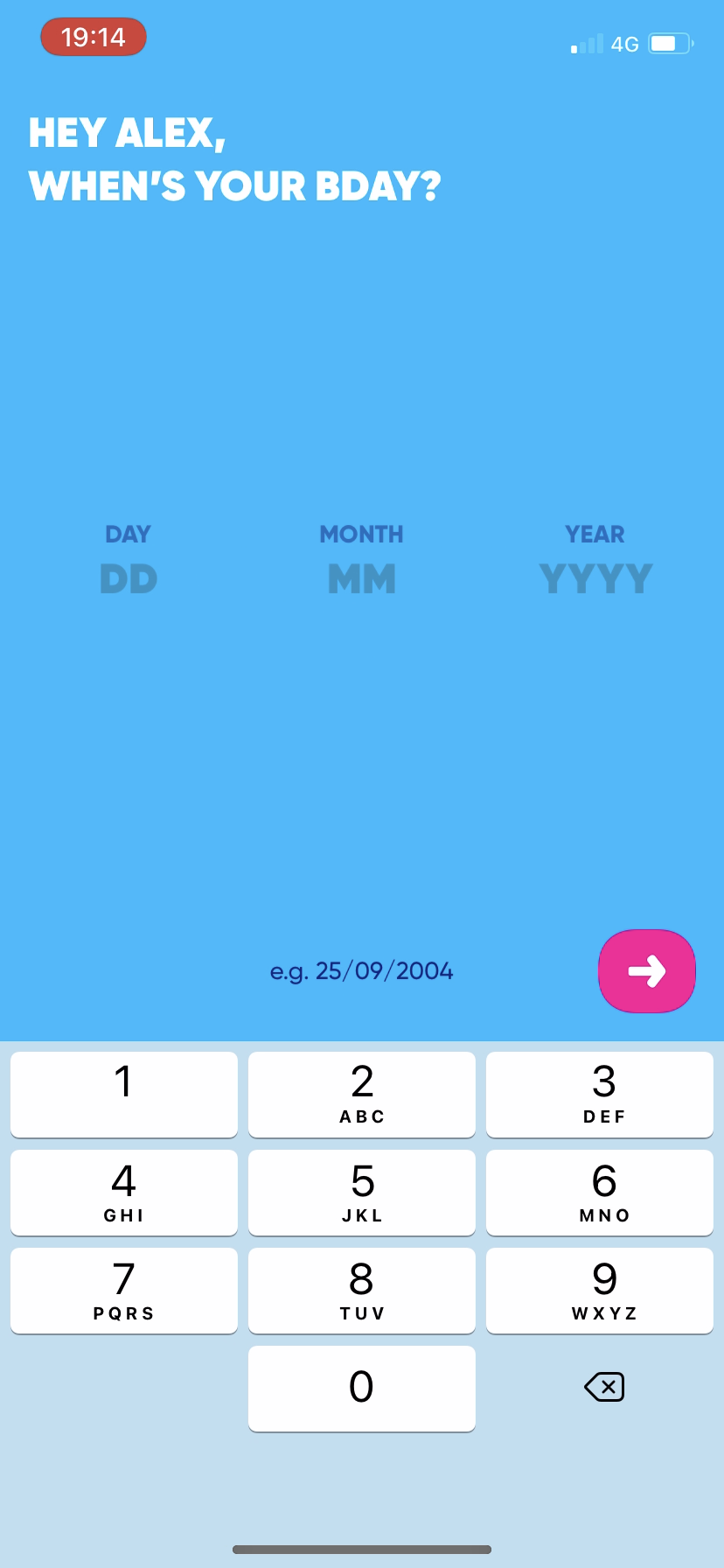
Task: Tap the 7 PQRS key
Action: 123,1290
